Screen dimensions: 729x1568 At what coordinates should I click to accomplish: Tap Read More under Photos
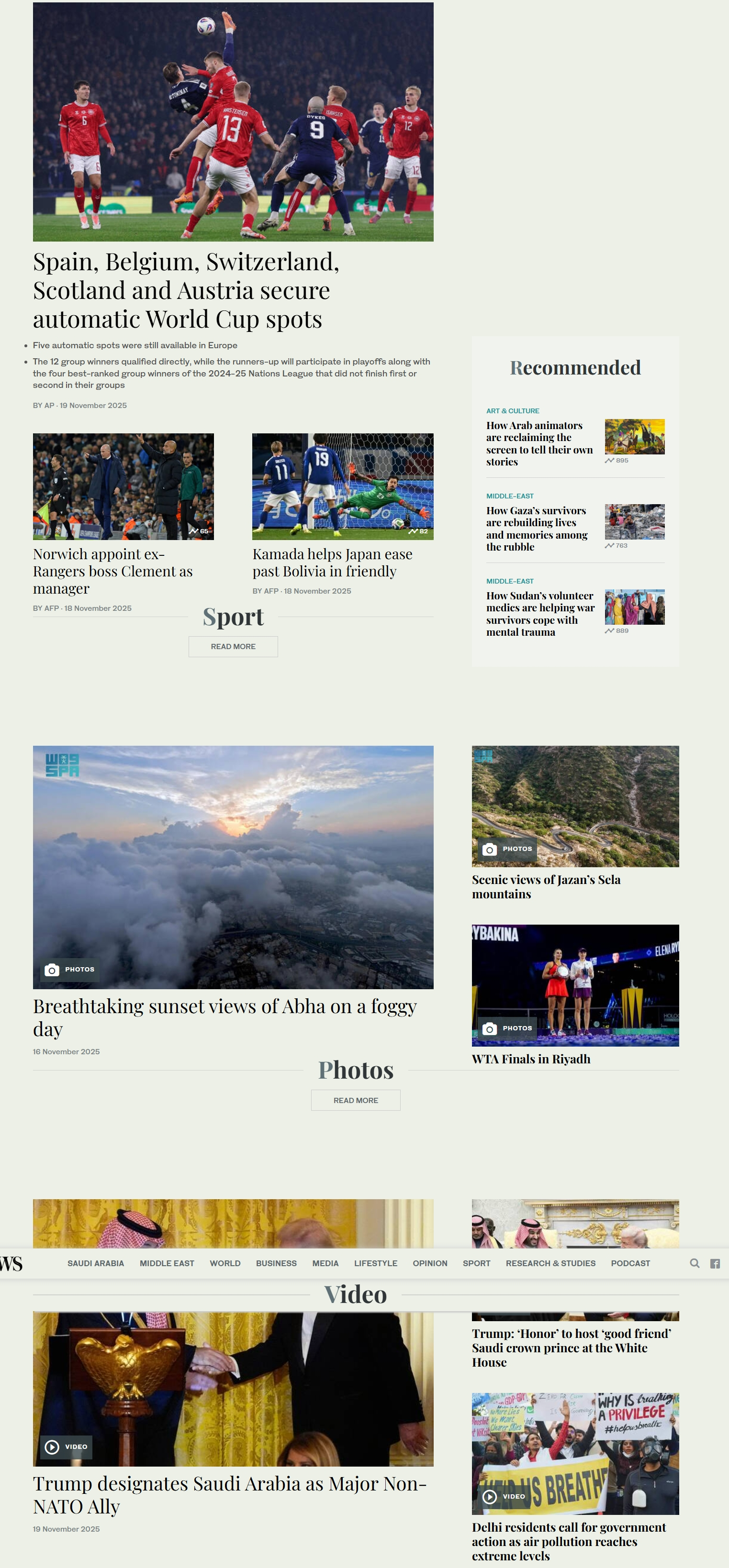355,1100
